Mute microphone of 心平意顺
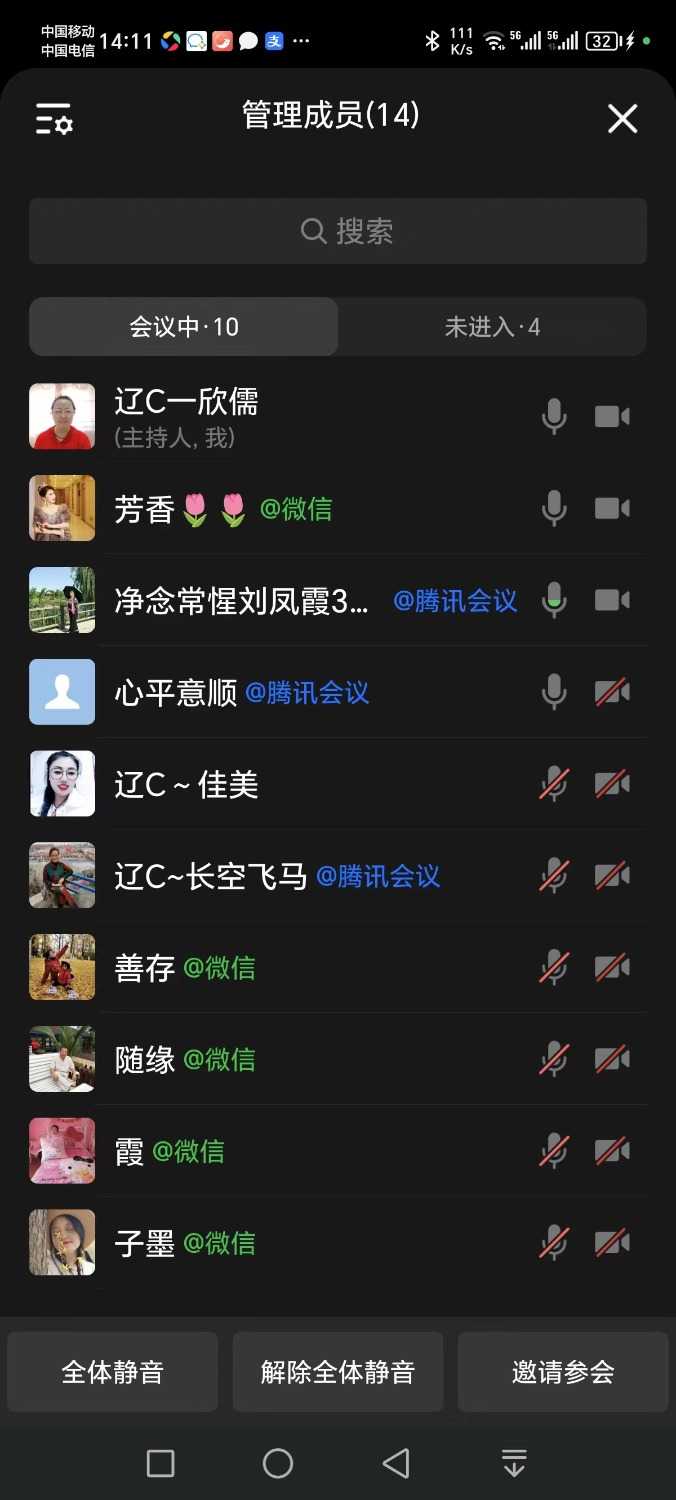Image resolution: width=676 pixels, height=1500 pixels. click(554, 692)
